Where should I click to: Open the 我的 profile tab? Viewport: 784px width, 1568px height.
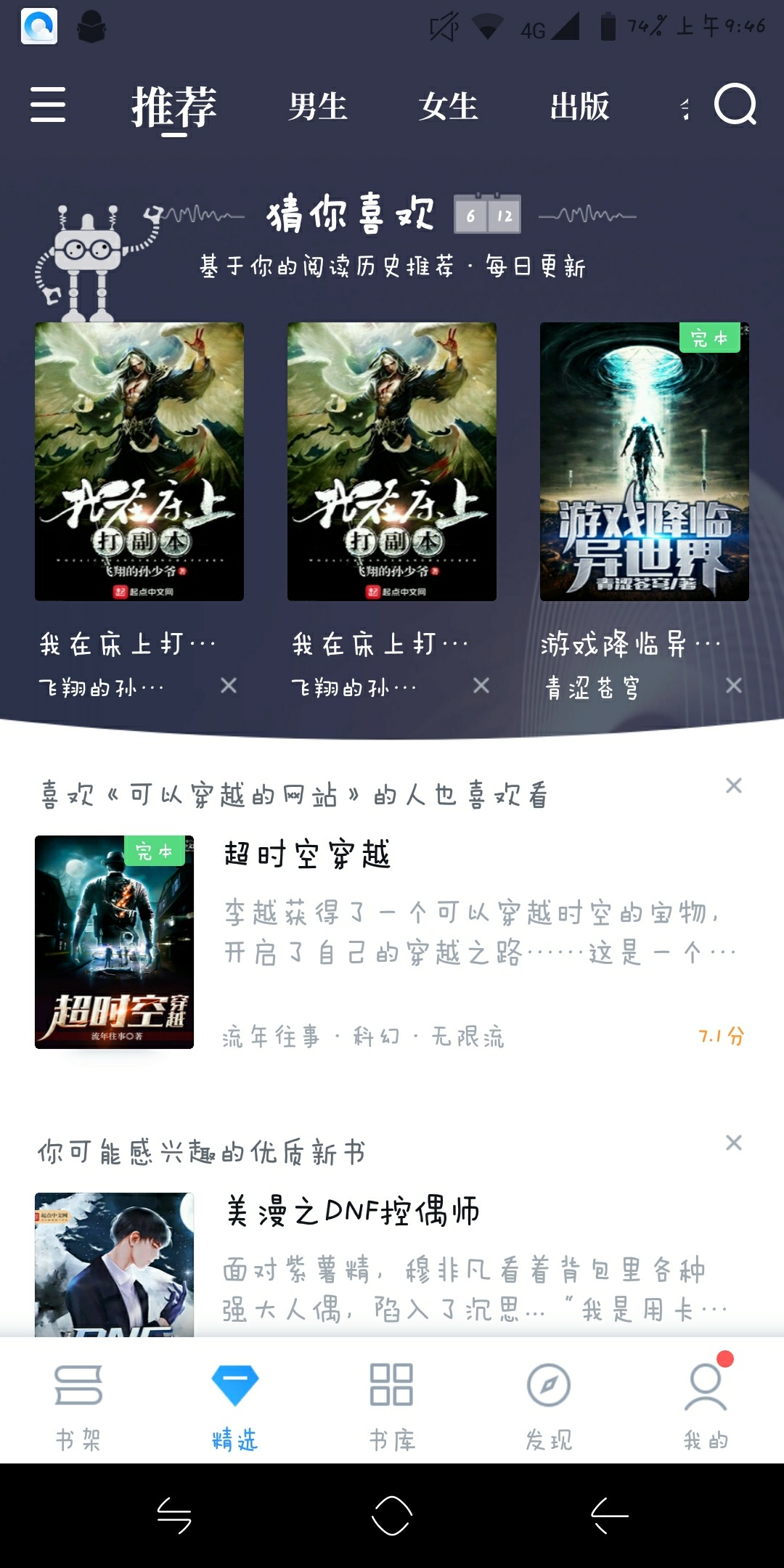coord(705,1407)
